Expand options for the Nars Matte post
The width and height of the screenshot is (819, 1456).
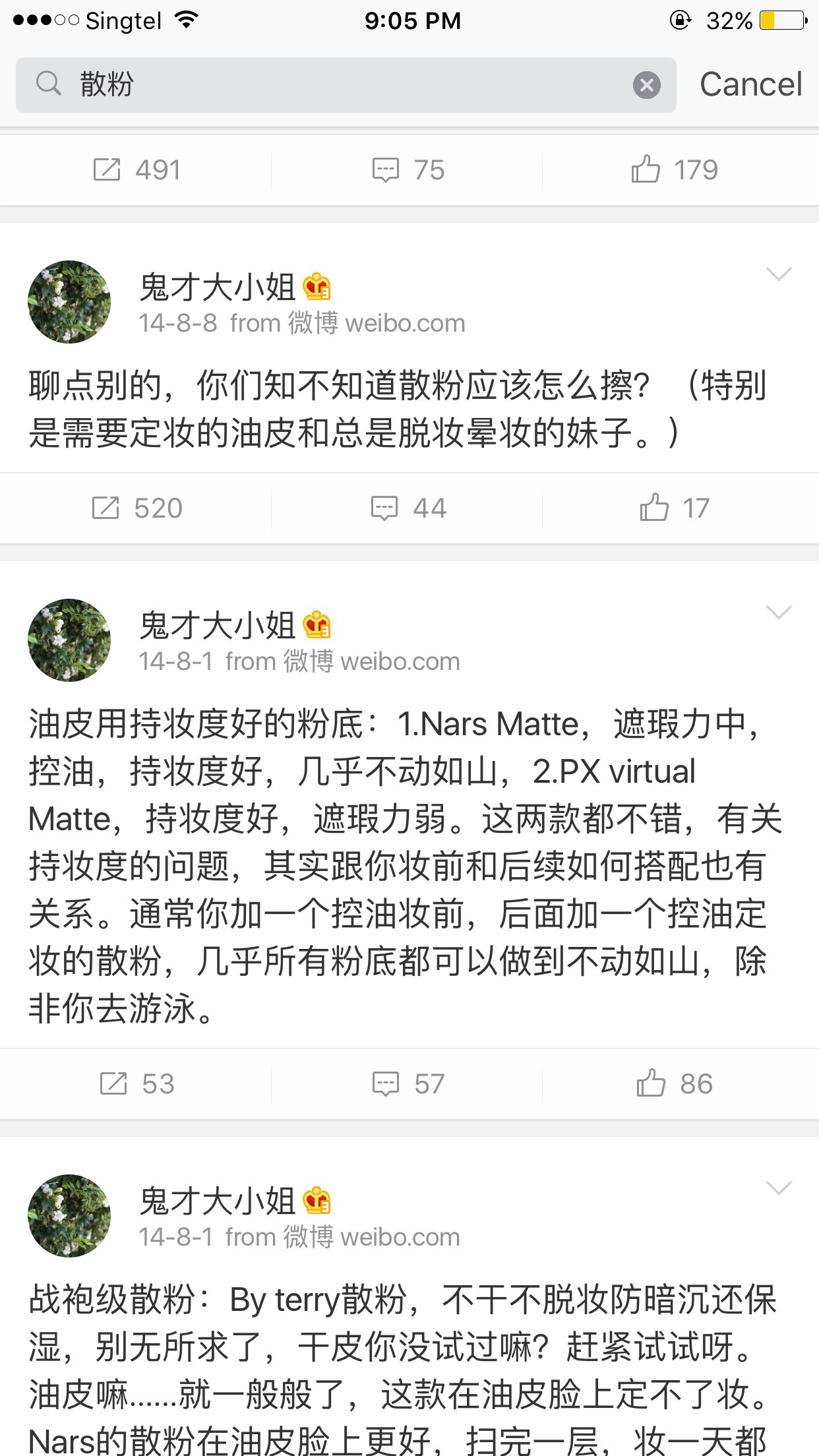[x=779, y=613]
